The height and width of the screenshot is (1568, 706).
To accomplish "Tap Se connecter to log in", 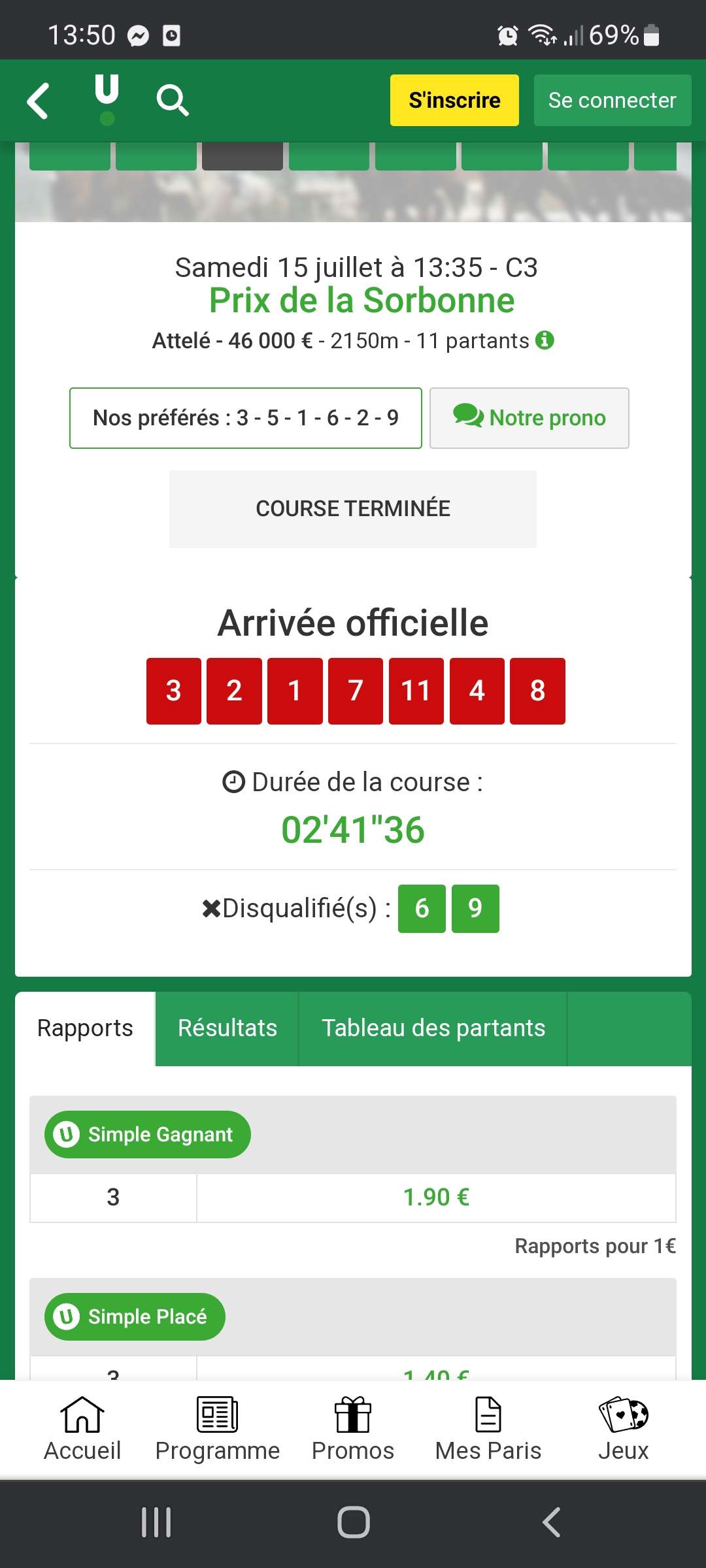I will [612, 100].
